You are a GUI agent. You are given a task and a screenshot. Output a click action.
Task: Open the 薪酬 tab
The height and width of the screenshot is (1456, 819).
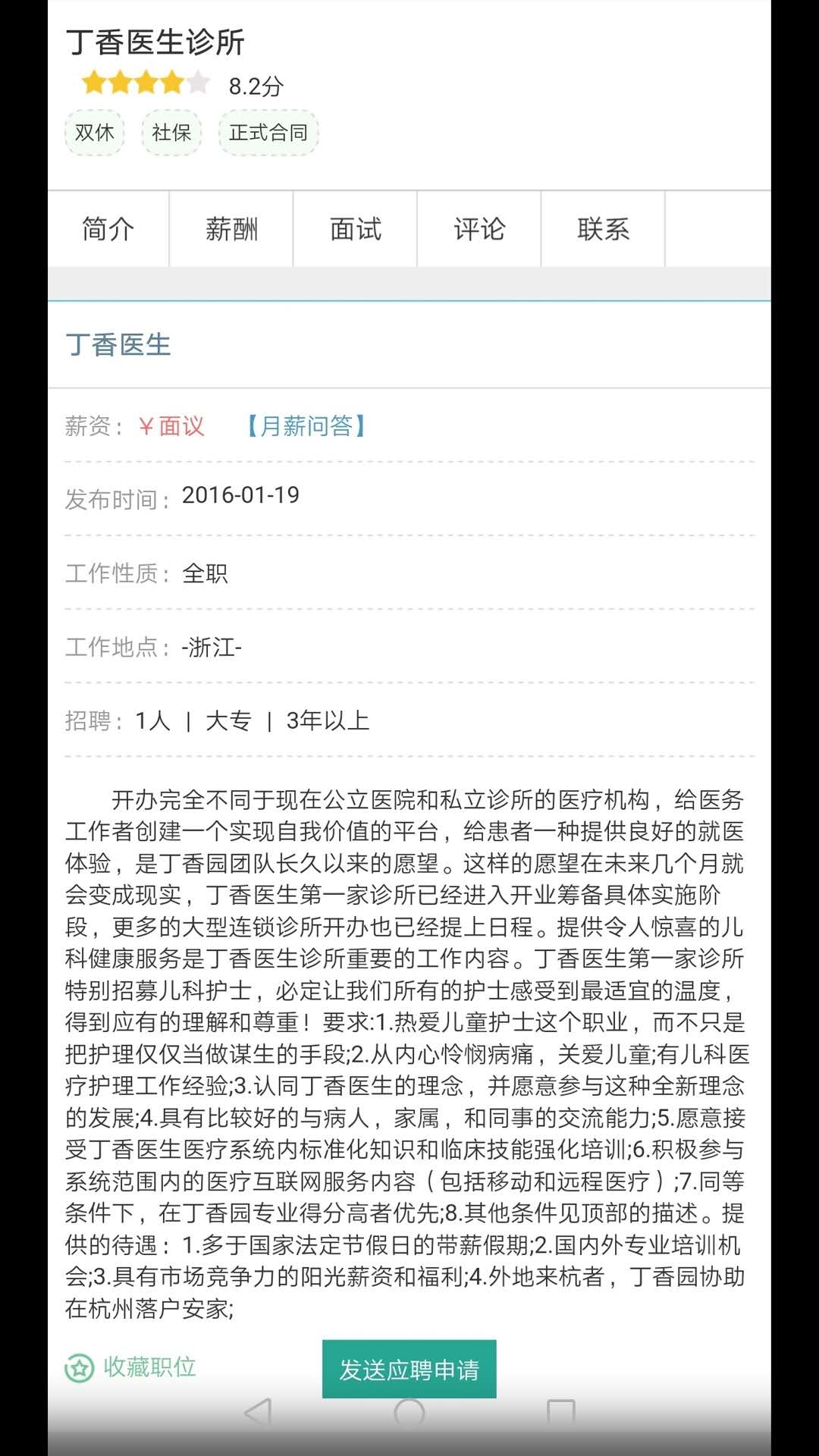(x=231, y=229)
